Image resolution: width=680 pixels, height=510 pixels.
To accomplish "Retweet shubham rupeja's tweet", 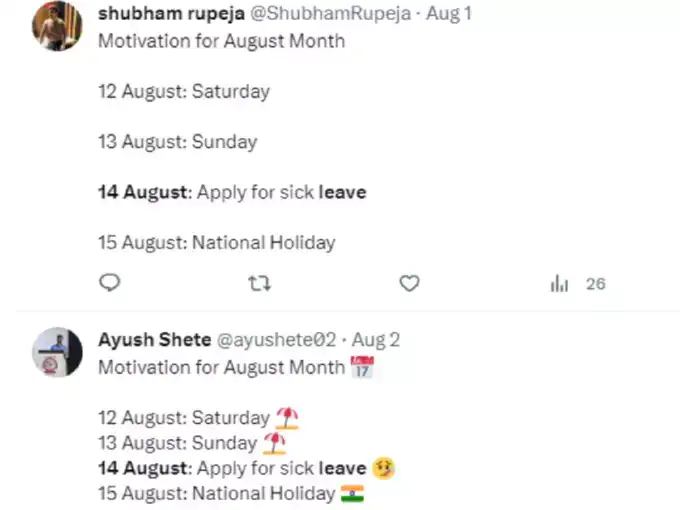I will click(258, 284).
